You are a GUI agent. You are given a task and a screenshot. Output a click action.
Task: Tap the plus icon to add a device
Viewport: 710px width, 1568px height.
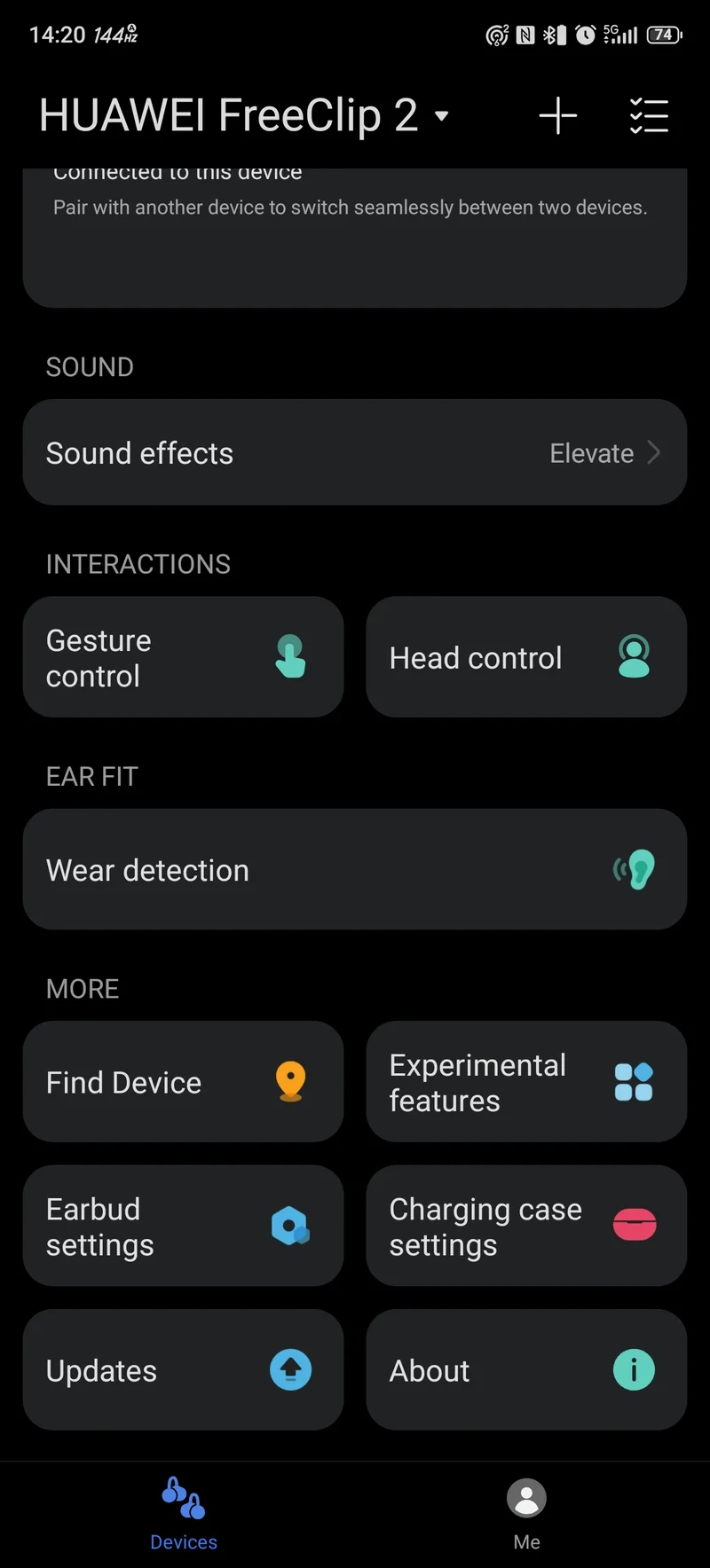pyautogui.click(x=557, y=114)
